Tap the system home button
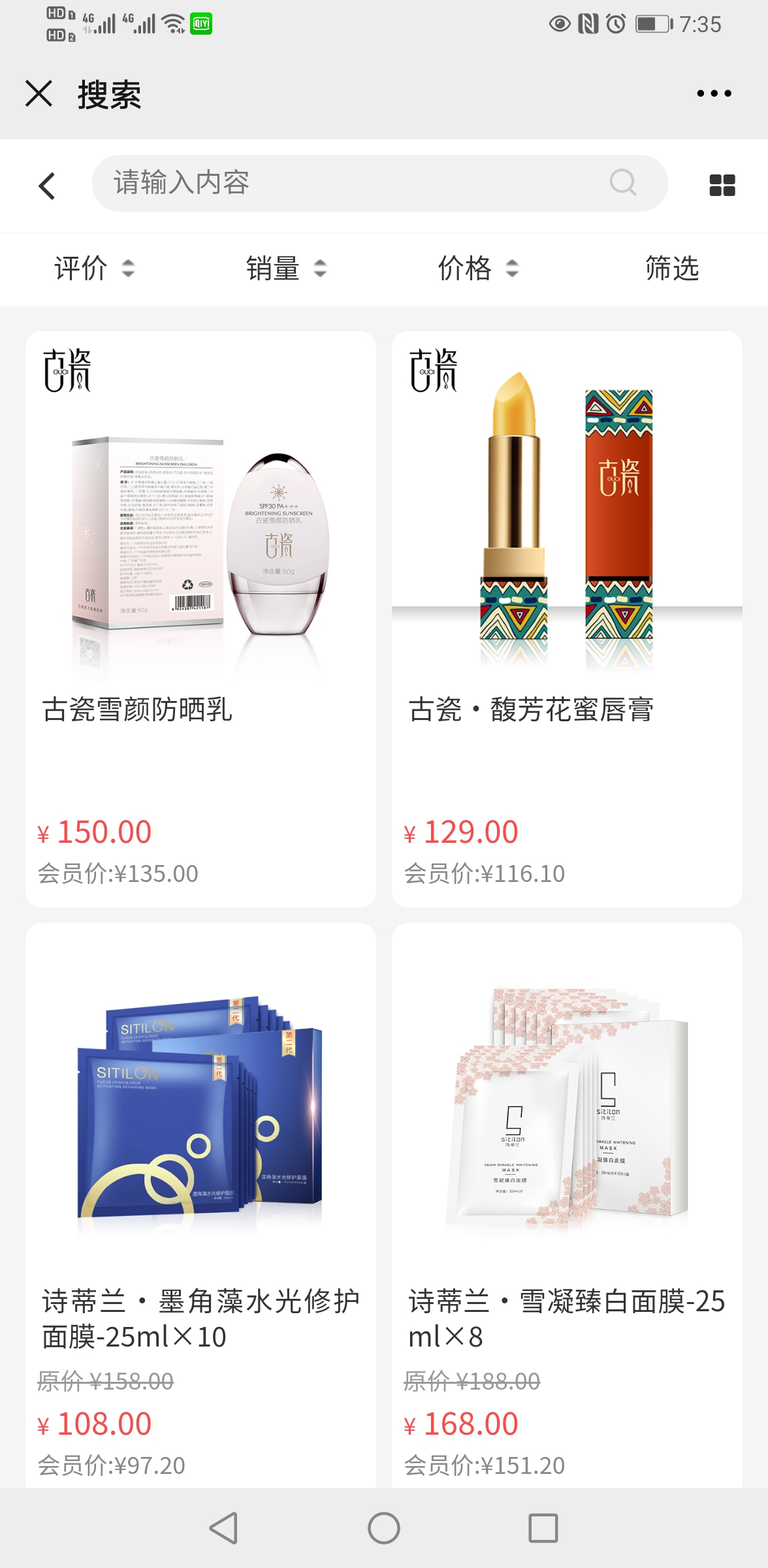 click(x=384, y=1528)
